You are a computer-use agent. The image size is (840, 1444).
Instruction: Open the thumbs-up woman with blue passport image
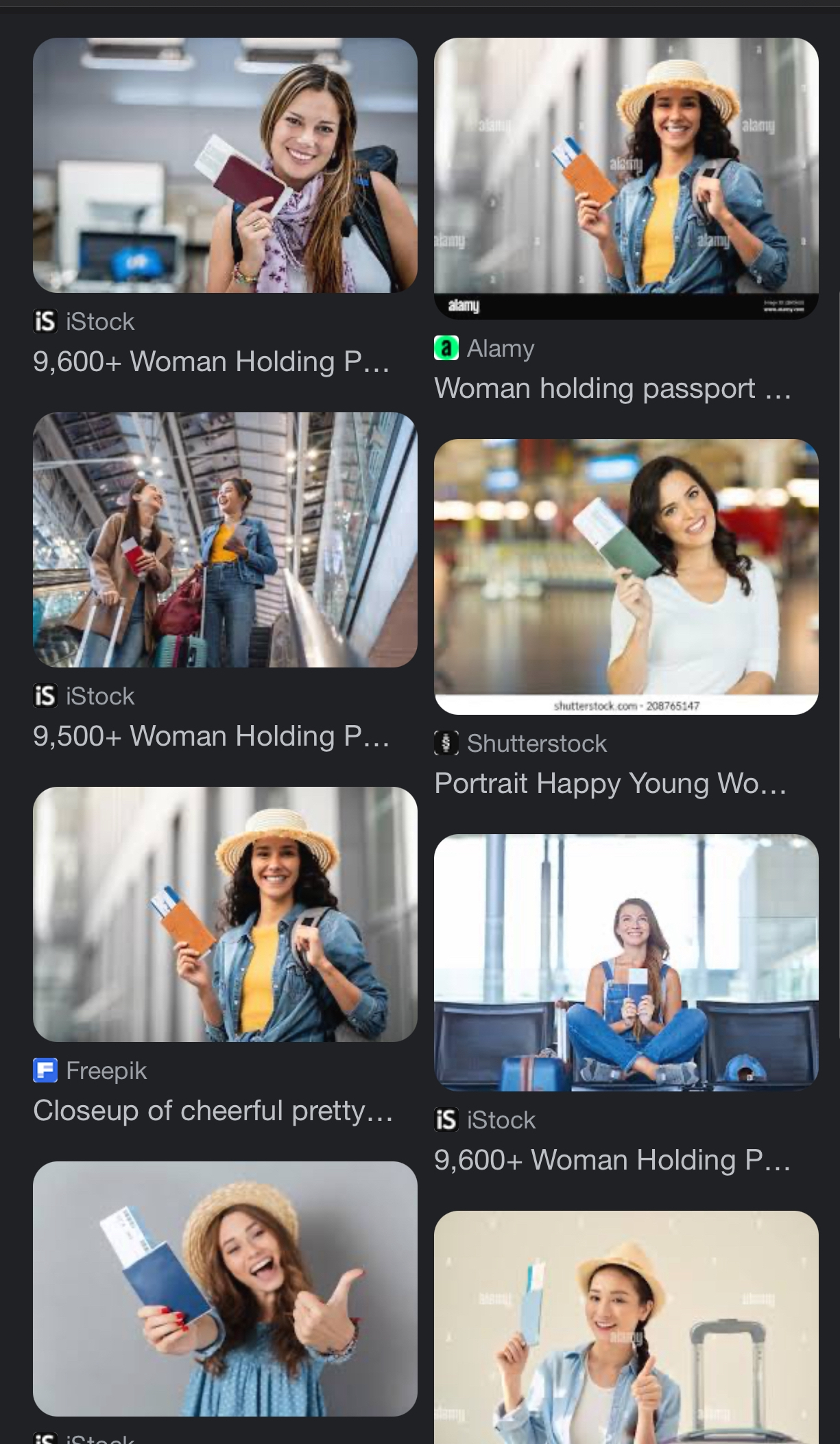[225, 1289]
